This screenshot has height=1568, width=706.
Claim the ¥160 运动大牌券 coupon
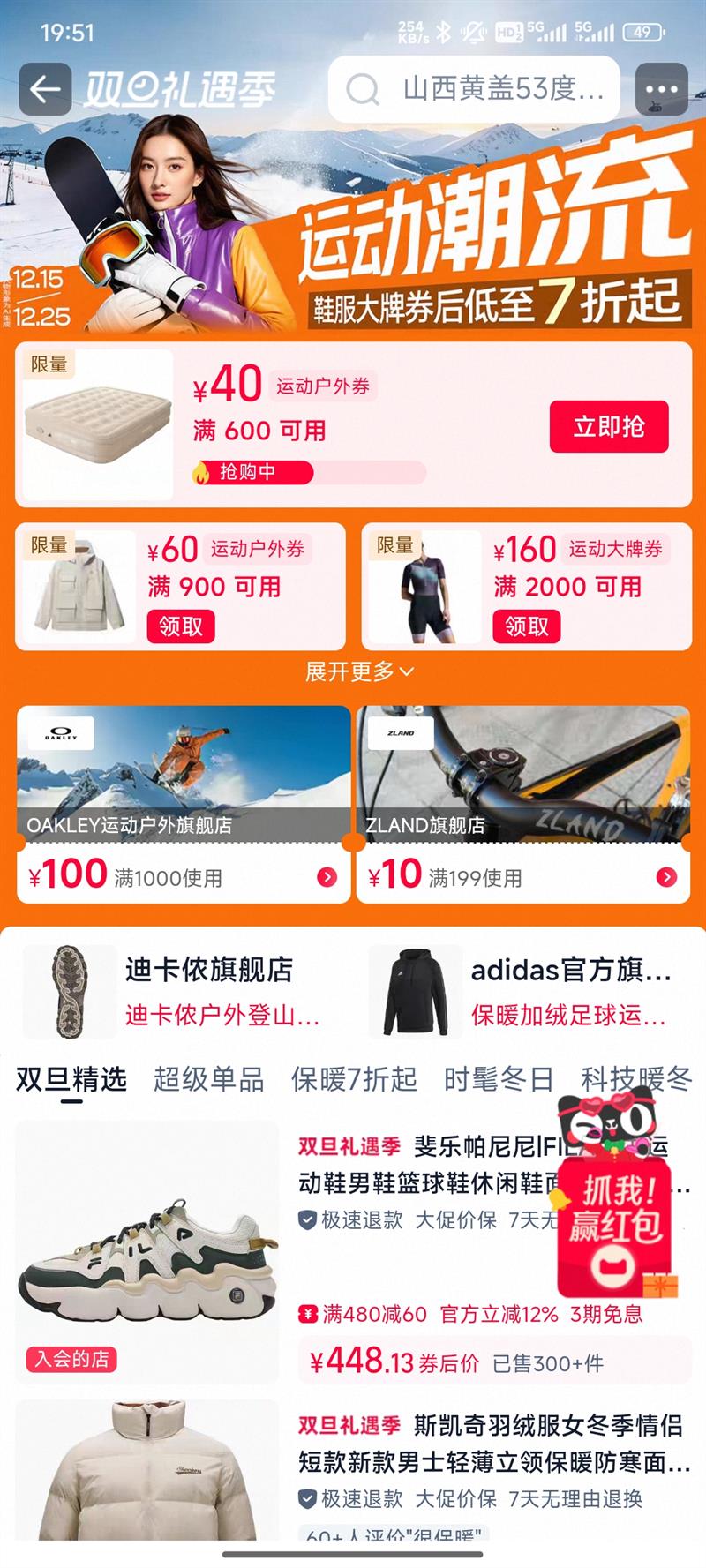(527, 626)
